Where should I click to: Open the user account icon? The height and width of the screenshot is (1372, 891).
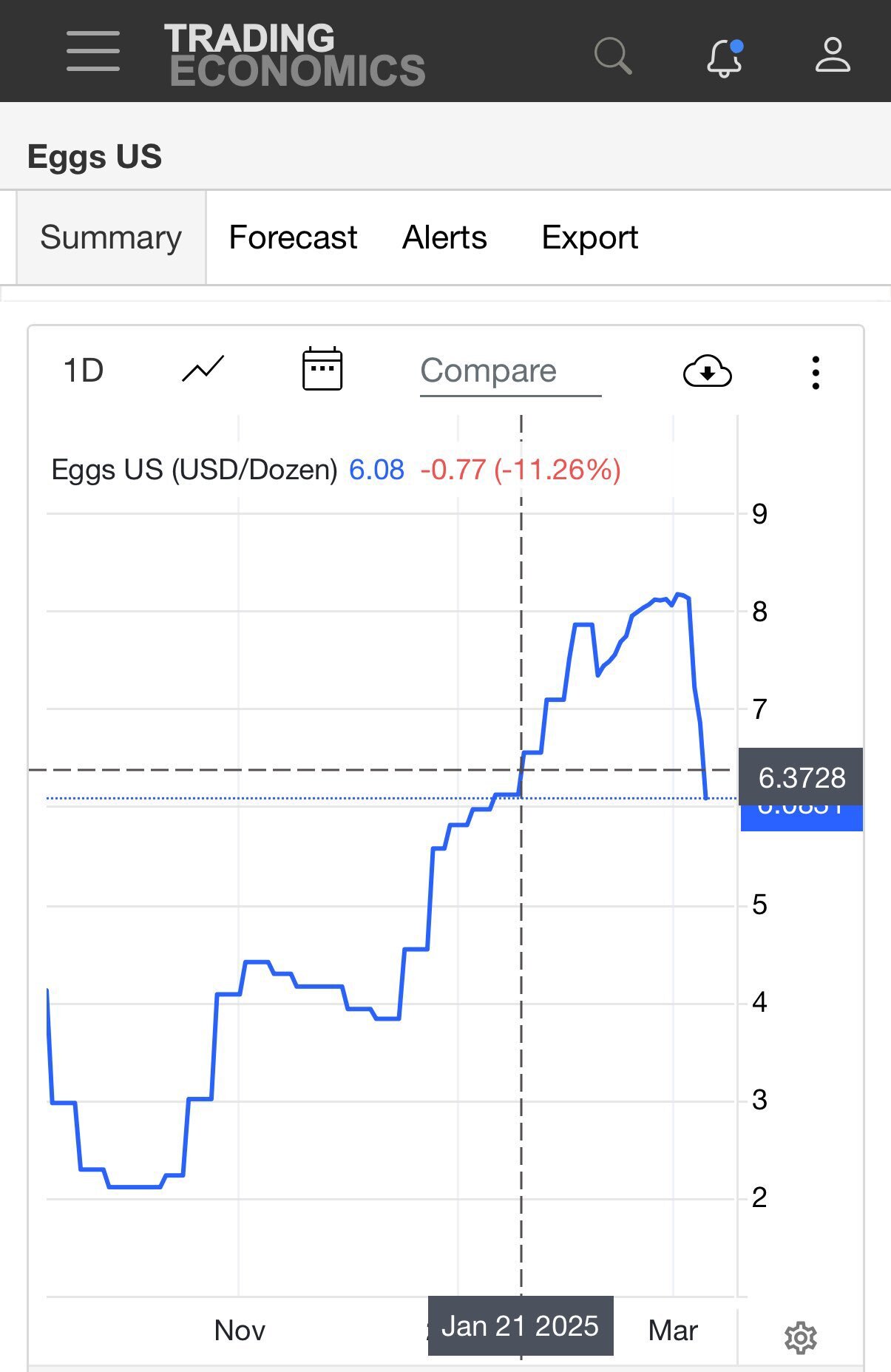[x=833, y=55]
